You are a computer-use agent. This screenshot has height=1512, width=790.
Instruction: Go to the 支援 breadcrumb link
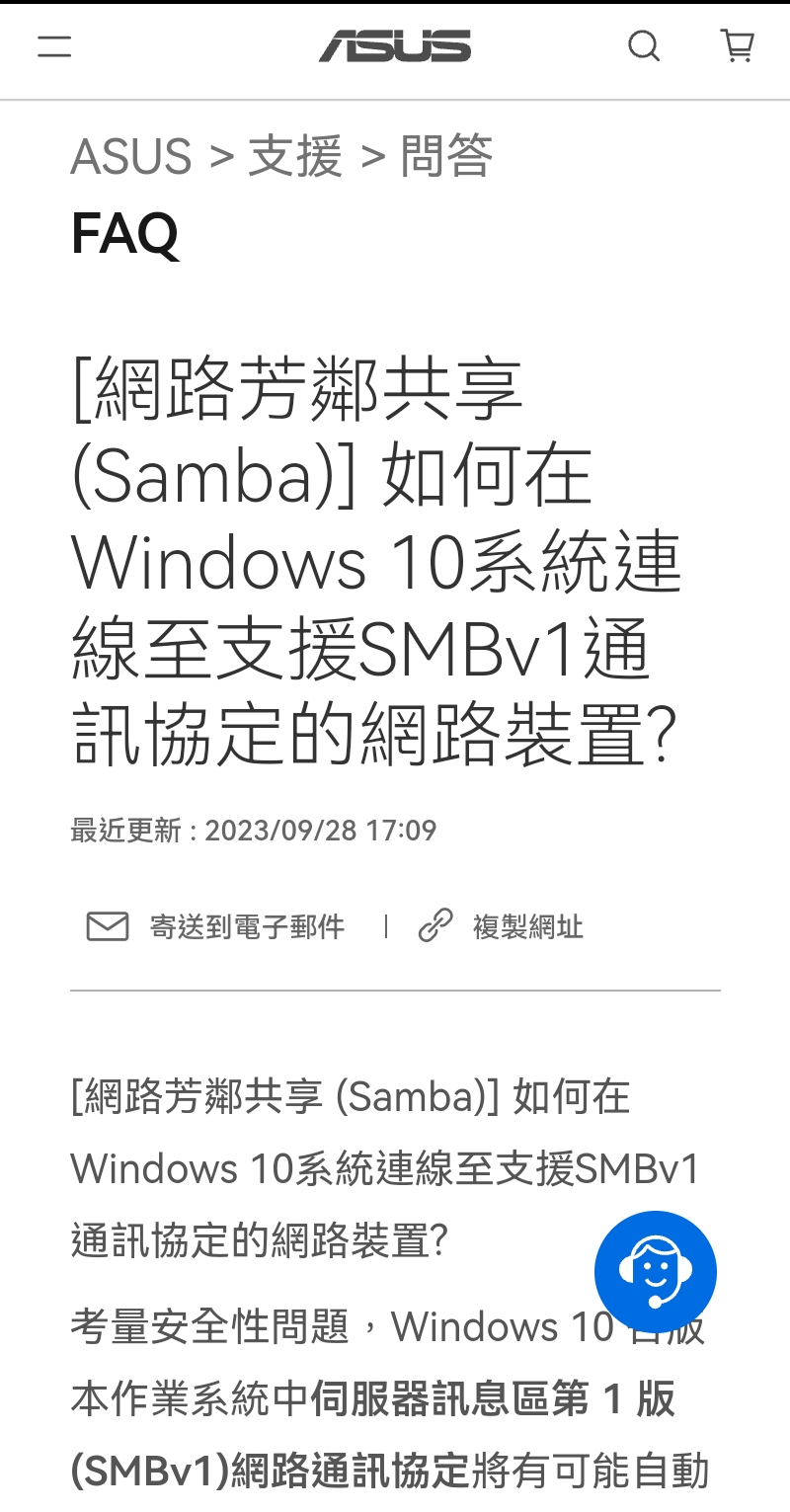(x=294, y=157)
